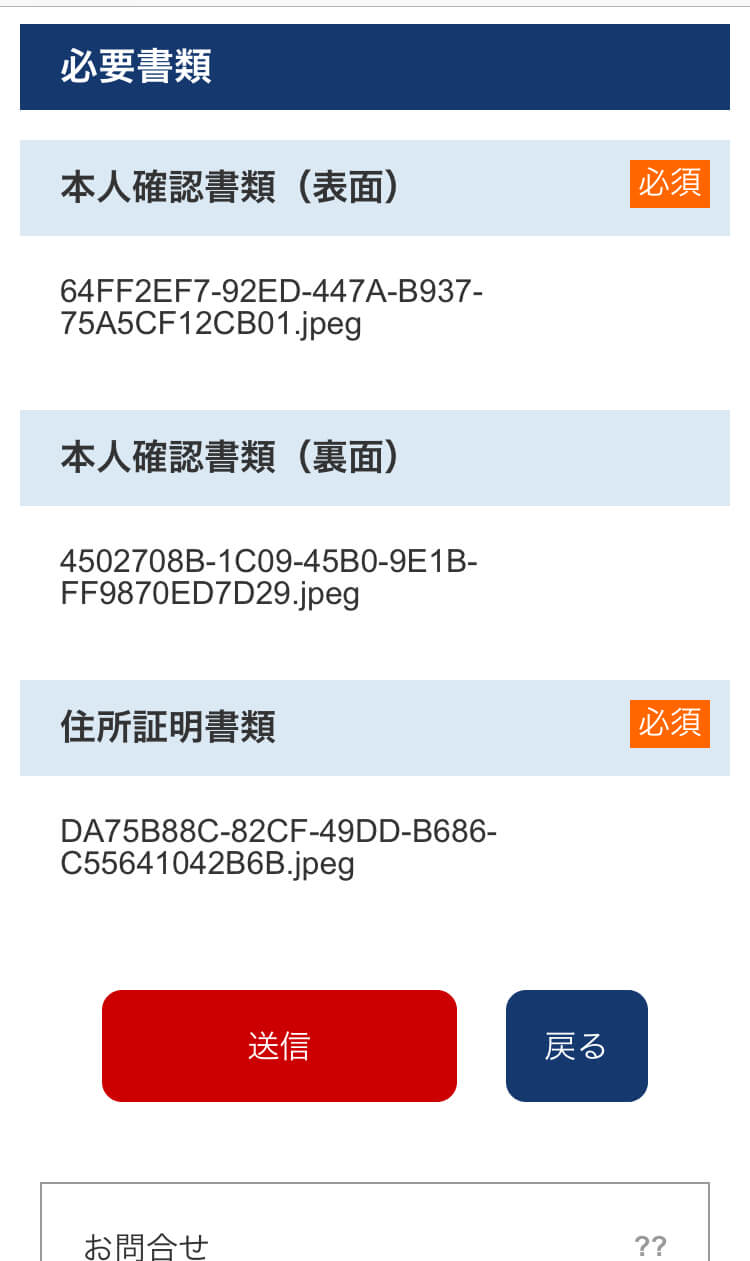Tap the red 送信 submit button
Viewport: 750px width, 1261px height.
(279, 1046)
